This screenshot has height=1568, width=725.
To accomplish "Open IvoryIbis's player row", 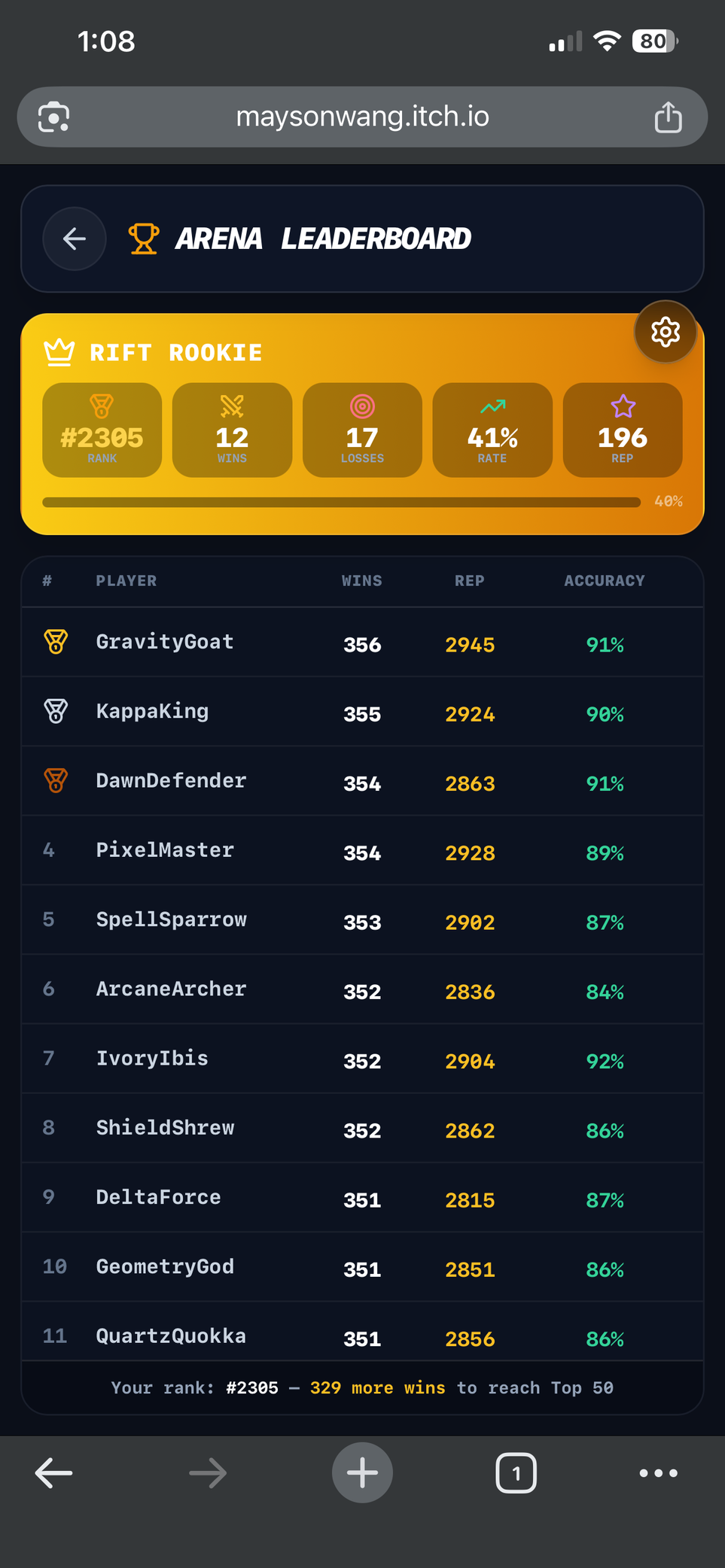I will pyautogui.click(x=362, y=1059).
